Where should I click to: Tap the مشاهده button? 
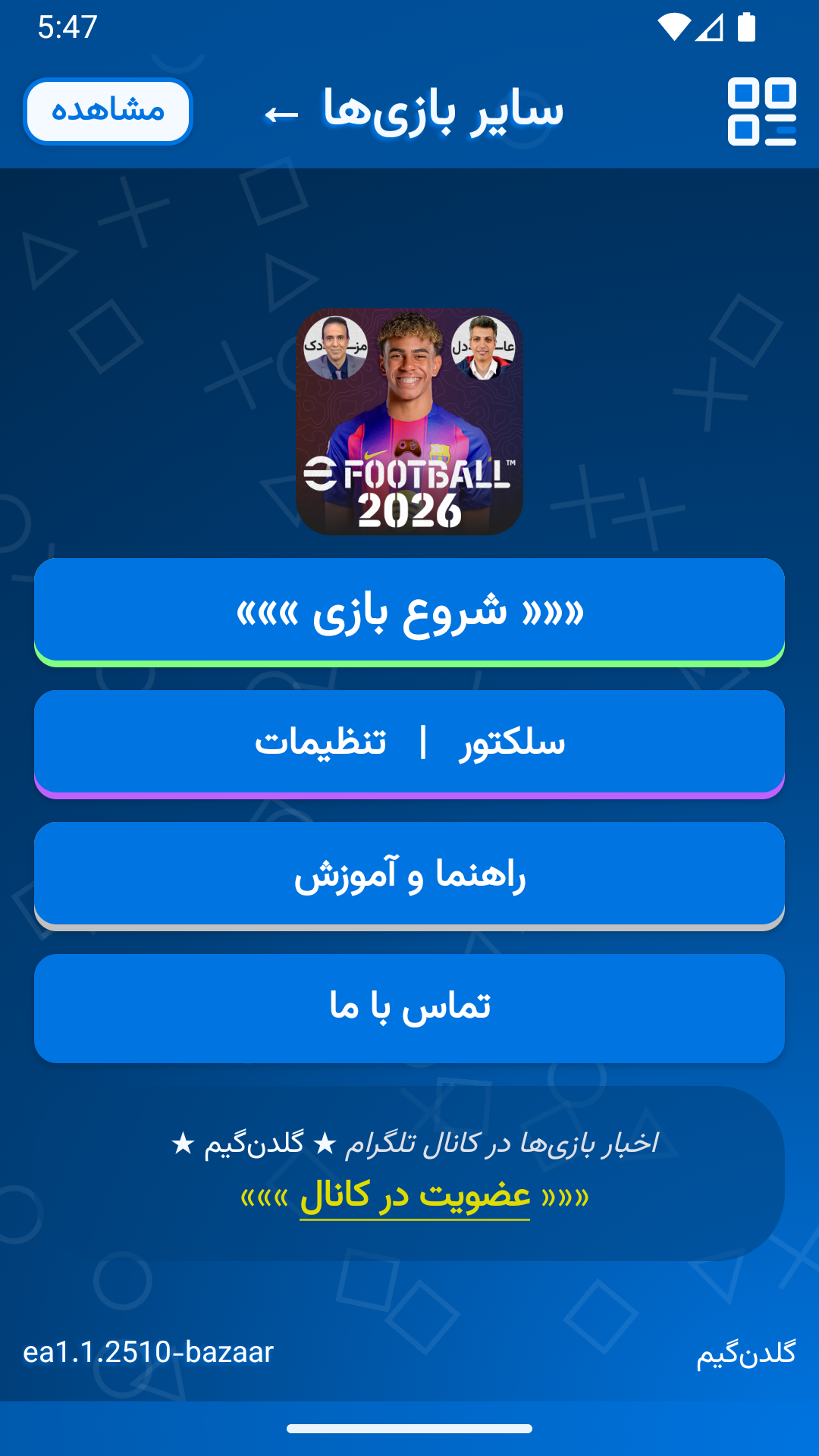point(108,111)
